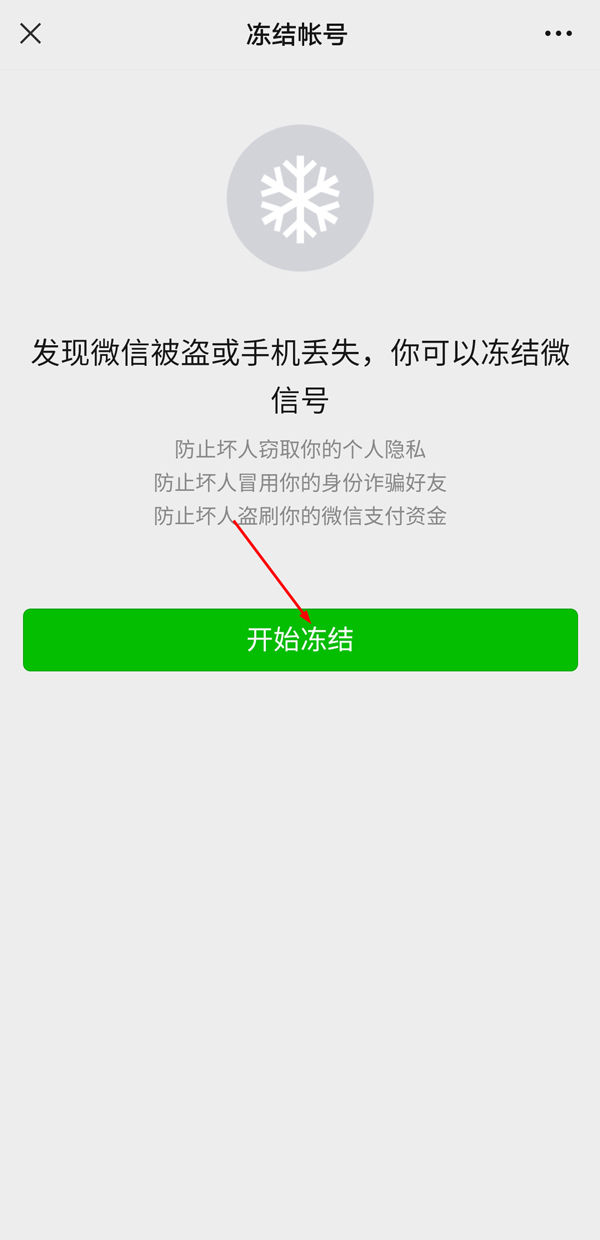Tap the 开始冻结 button
600x1240 pixels.
[x=300, y=640]
